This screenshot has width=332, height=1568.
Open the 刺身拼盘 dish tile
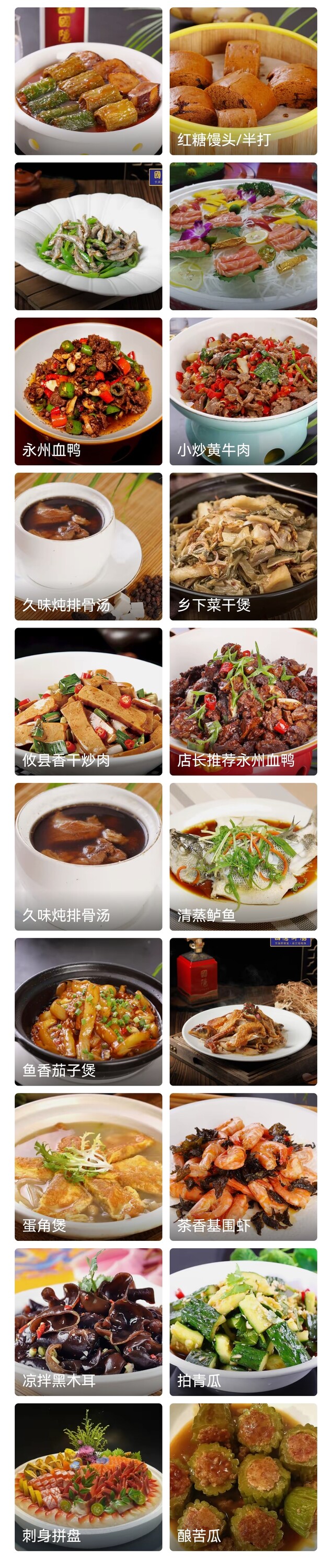pos(88,1477)
